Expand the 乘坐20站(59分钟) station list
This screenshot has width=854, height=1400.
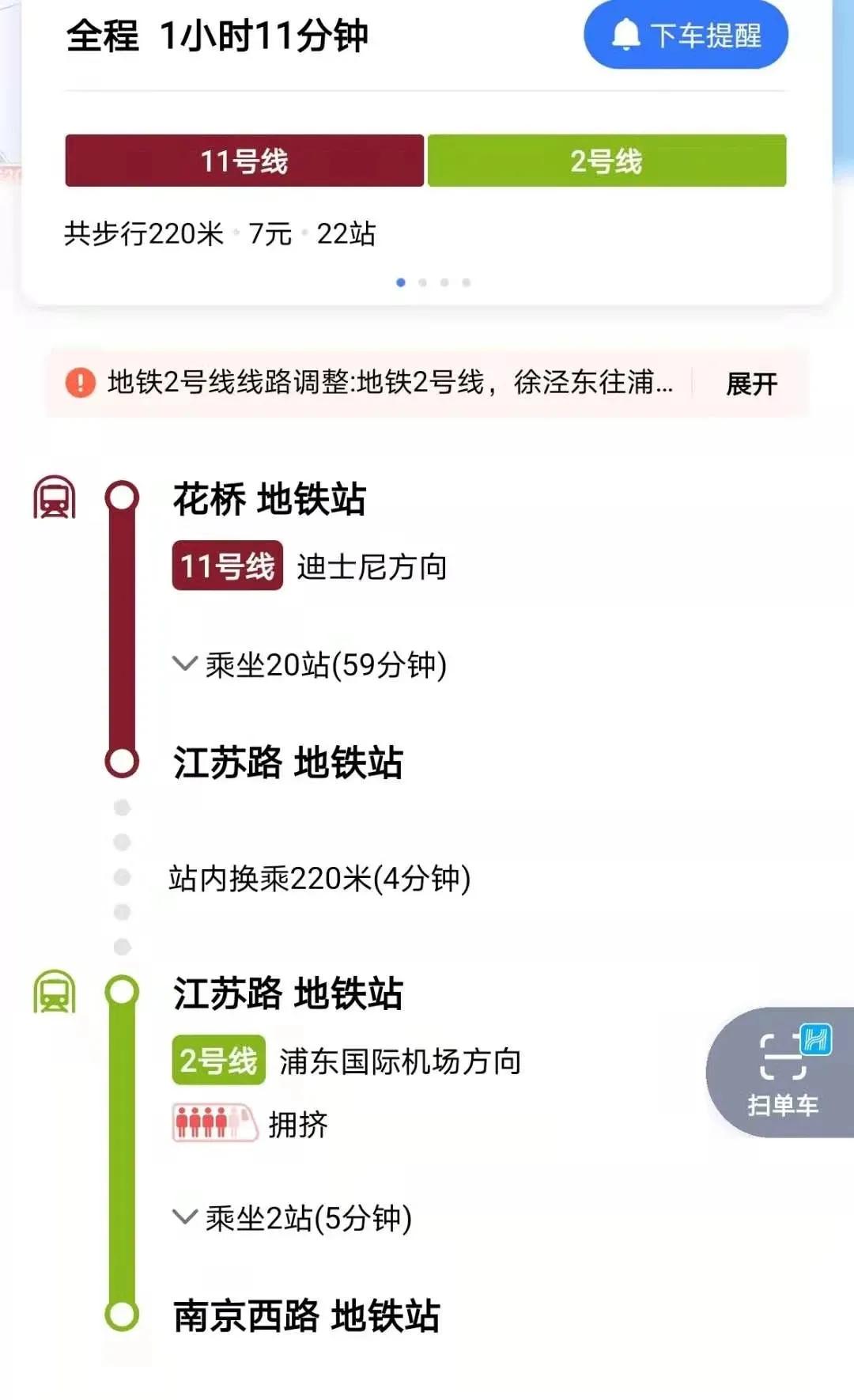point(310,665)
